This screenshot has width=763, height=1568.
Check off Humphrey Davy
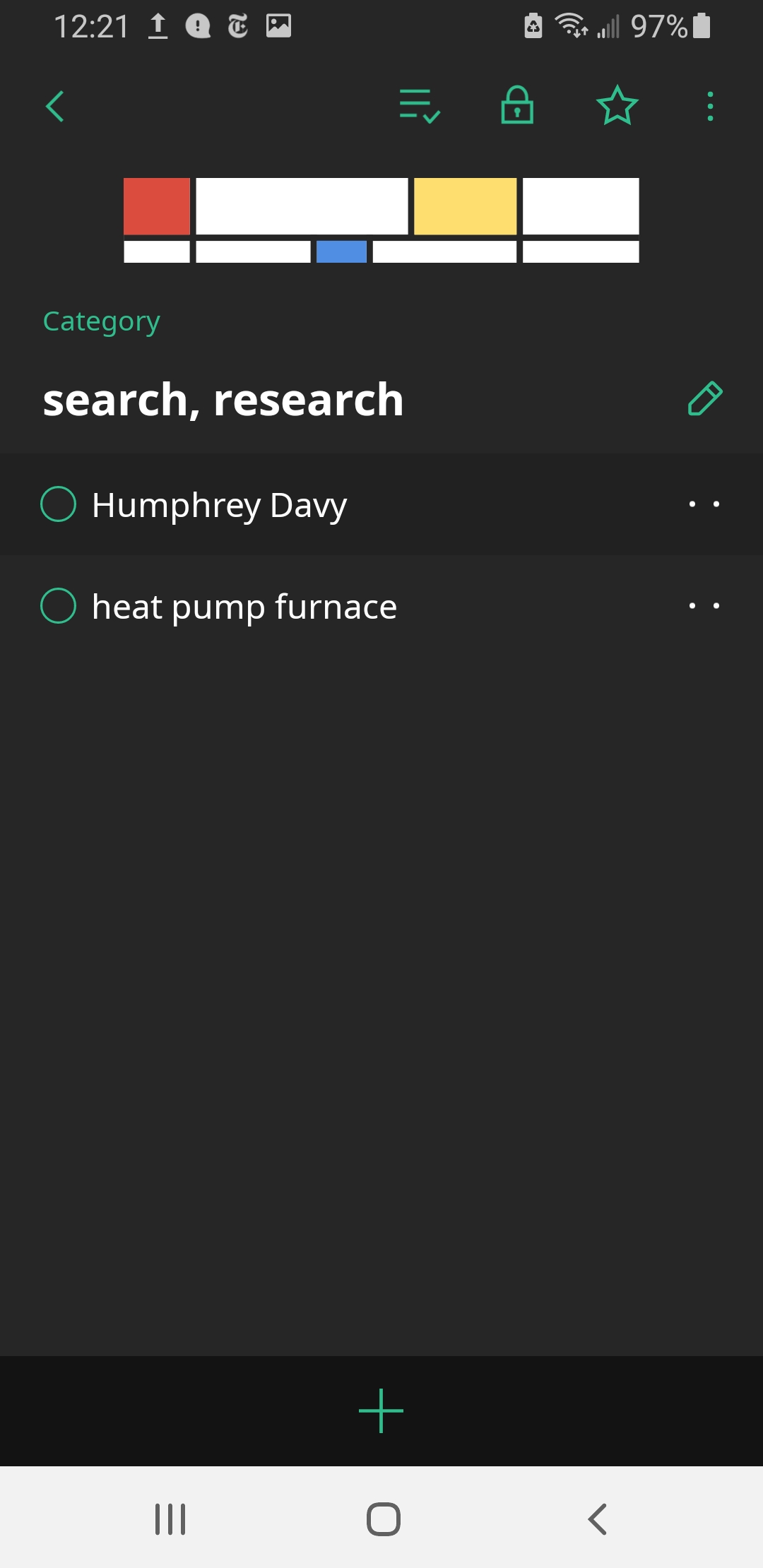[59, 504]
